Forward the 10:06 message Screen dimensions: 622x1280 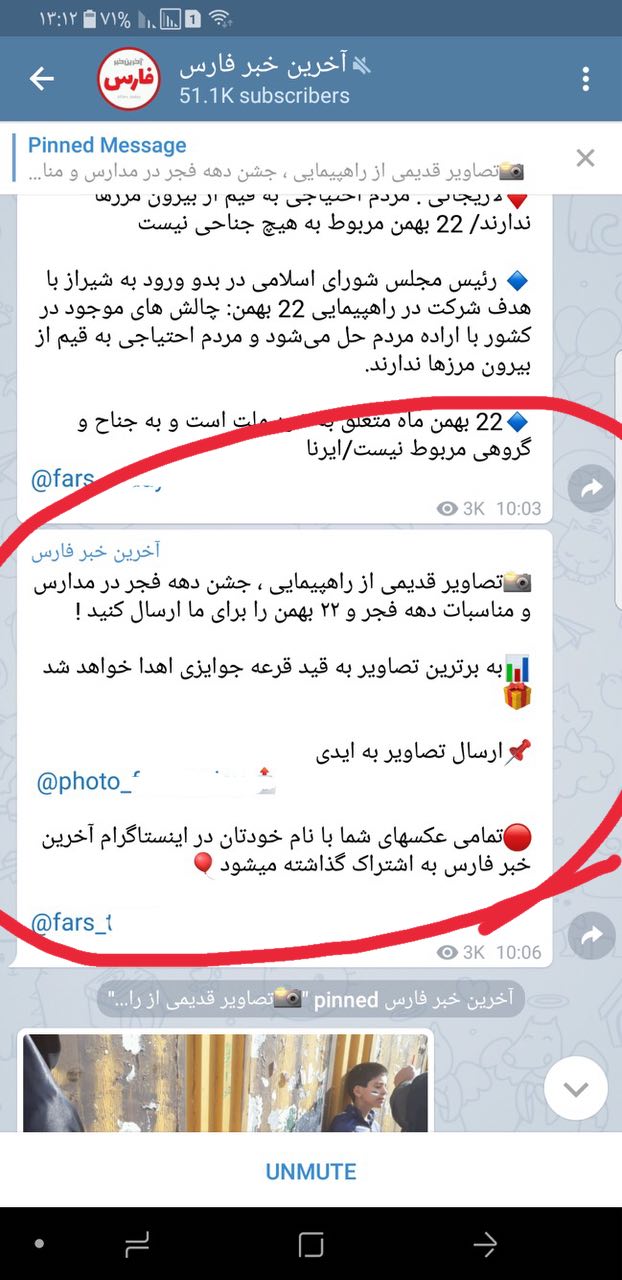coord(591,935)
